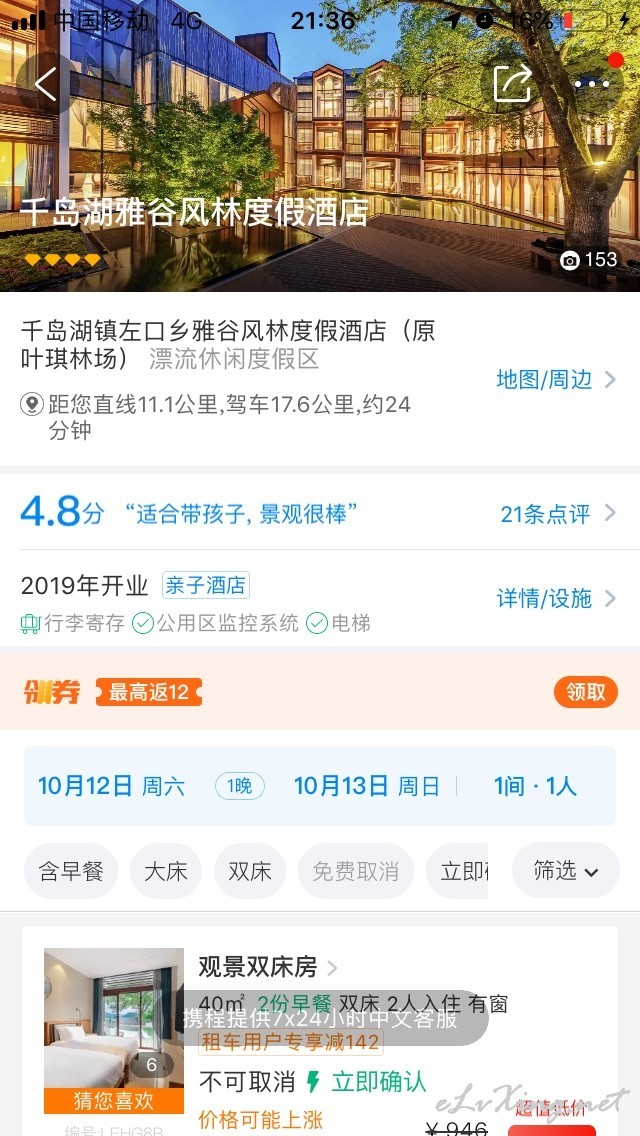
Task: Select the 大床 filter chip
Action: click(166, 871)
